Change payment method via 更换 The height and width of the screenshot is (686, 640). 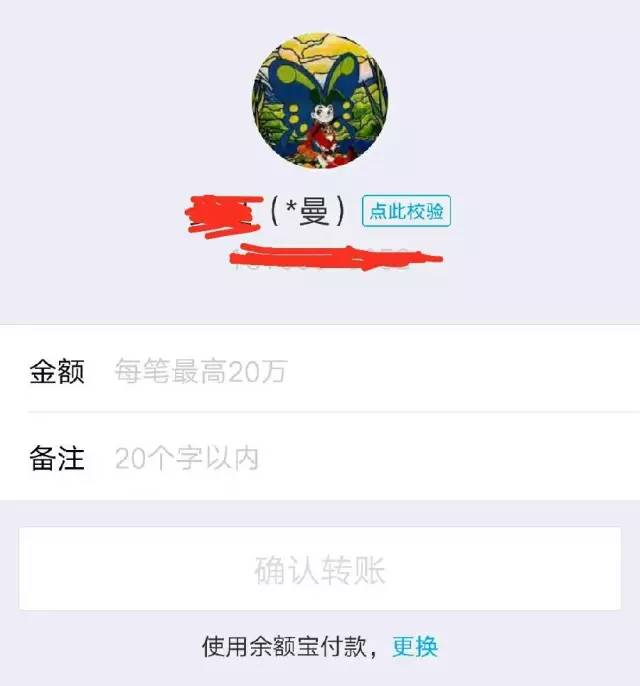[x=415, y=646]
